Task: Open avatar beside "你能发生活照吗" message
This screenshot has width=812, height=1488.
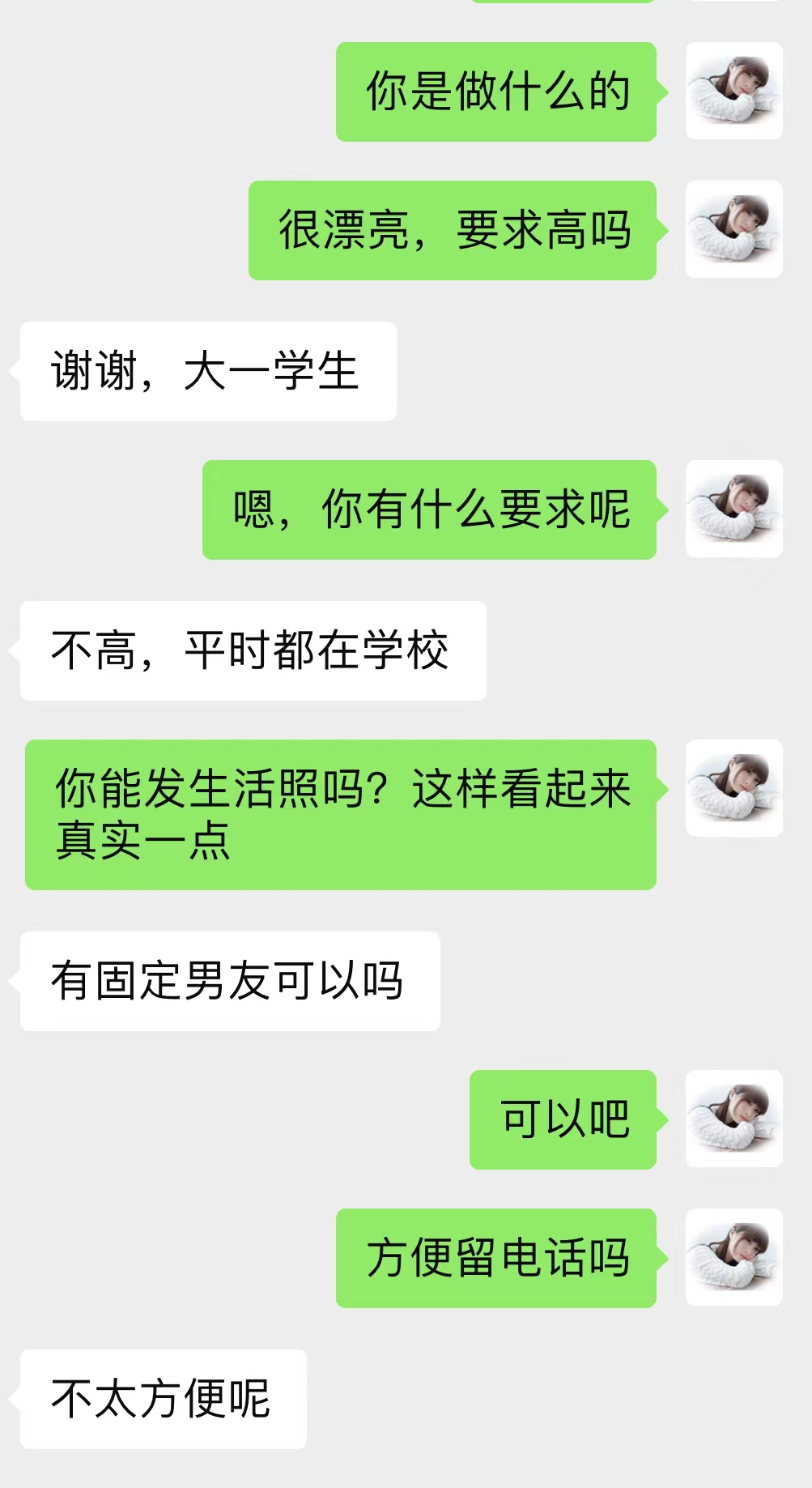Action: [733, 788]
